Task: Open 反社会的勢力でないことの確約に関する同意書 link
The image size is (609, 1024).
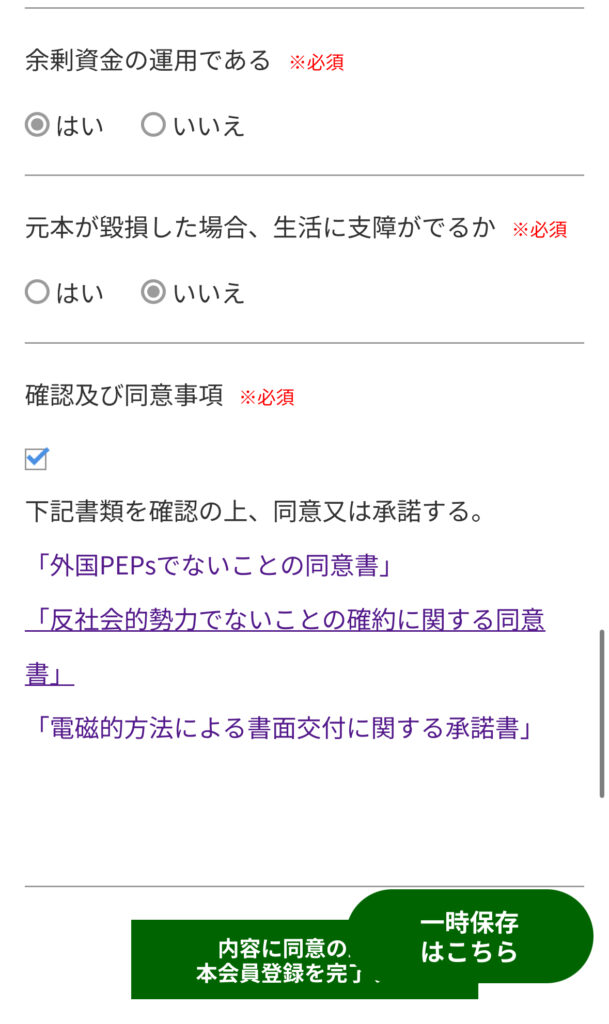Action: coord(285,621)
